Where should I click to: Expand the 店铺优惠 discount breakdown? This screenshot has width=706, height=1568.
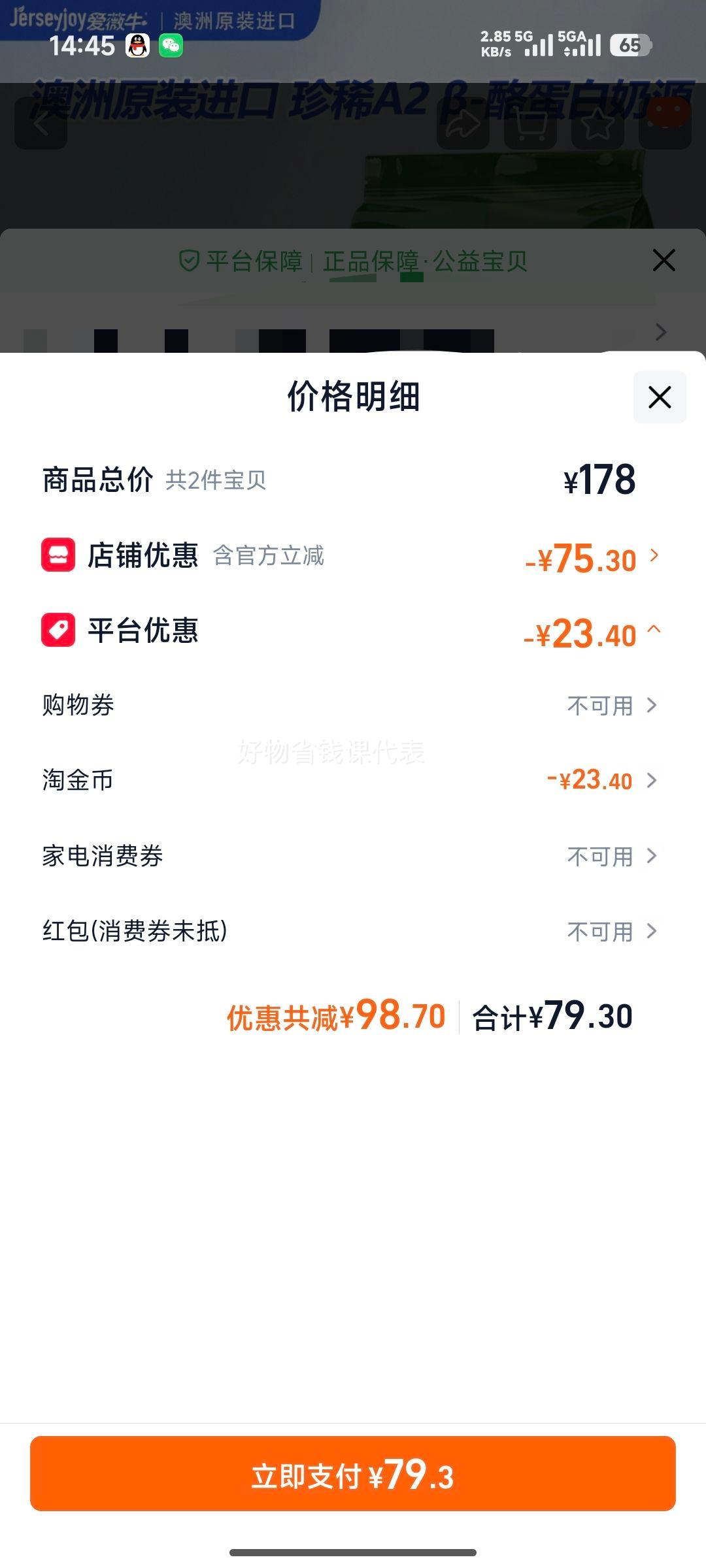pos(654,558)
